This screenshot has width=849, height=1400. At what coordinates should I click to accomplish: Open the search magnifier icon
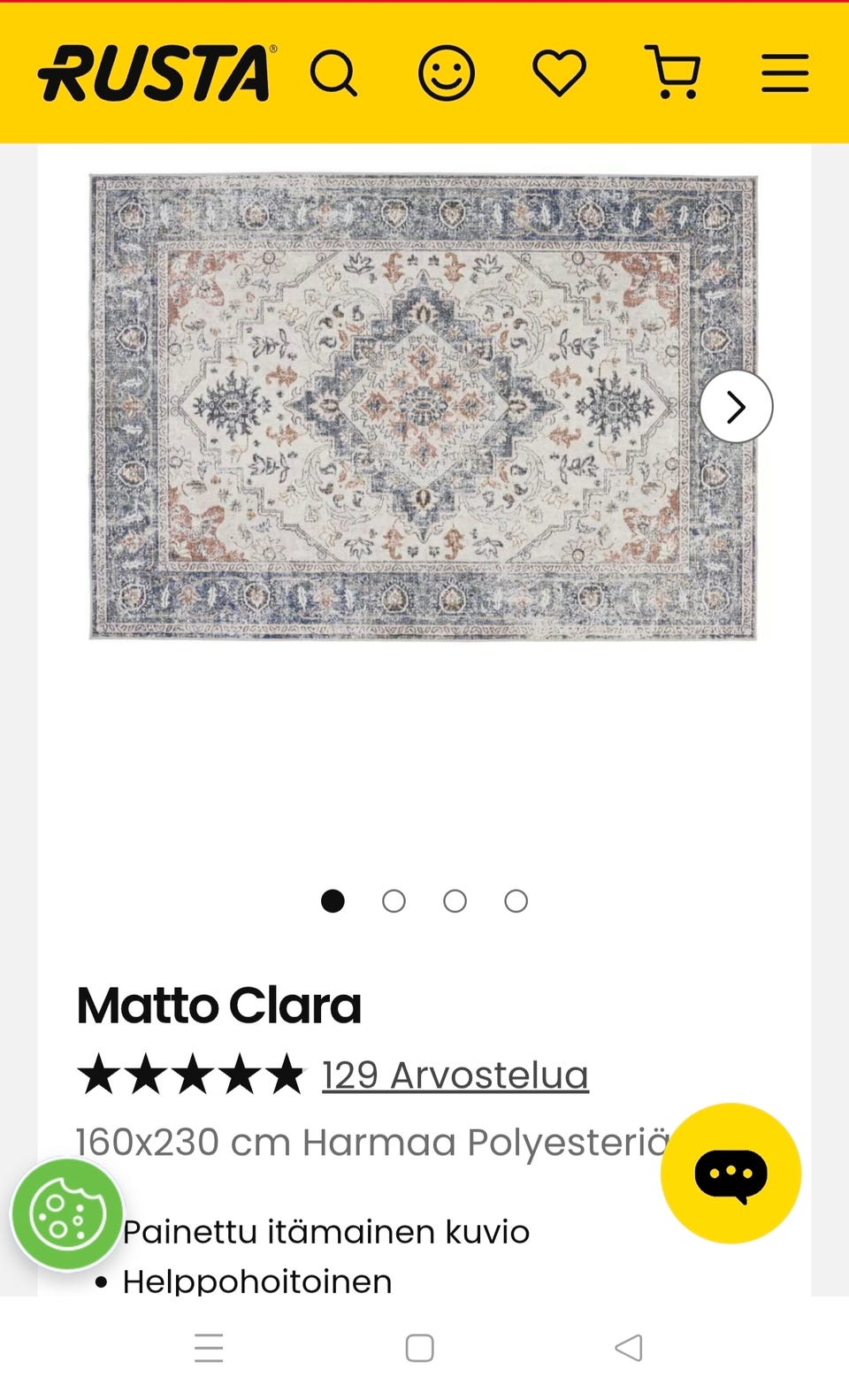pos(334,73)
